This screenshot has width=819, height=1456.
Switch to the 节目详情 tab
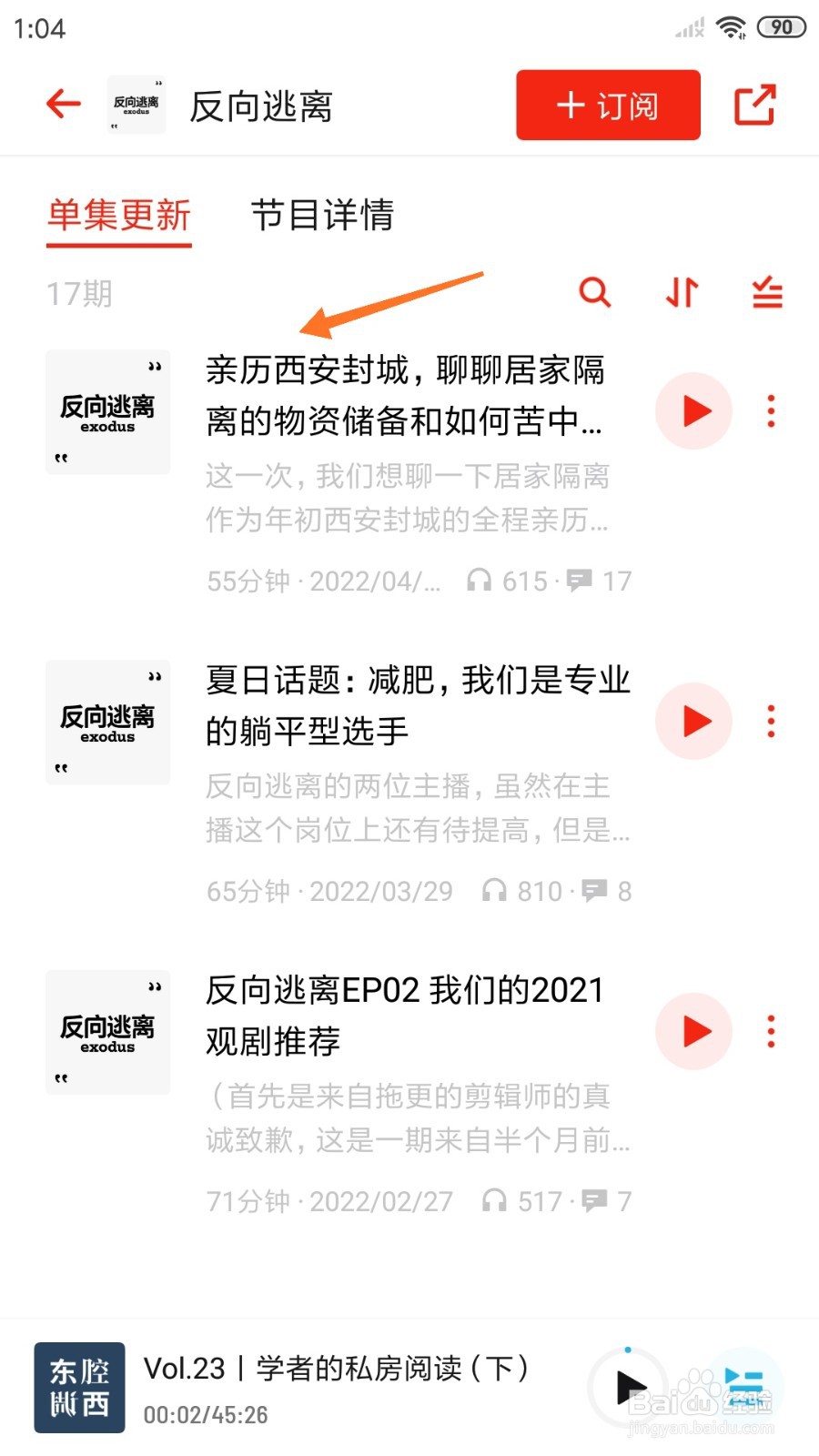click(x=322, y=216)
